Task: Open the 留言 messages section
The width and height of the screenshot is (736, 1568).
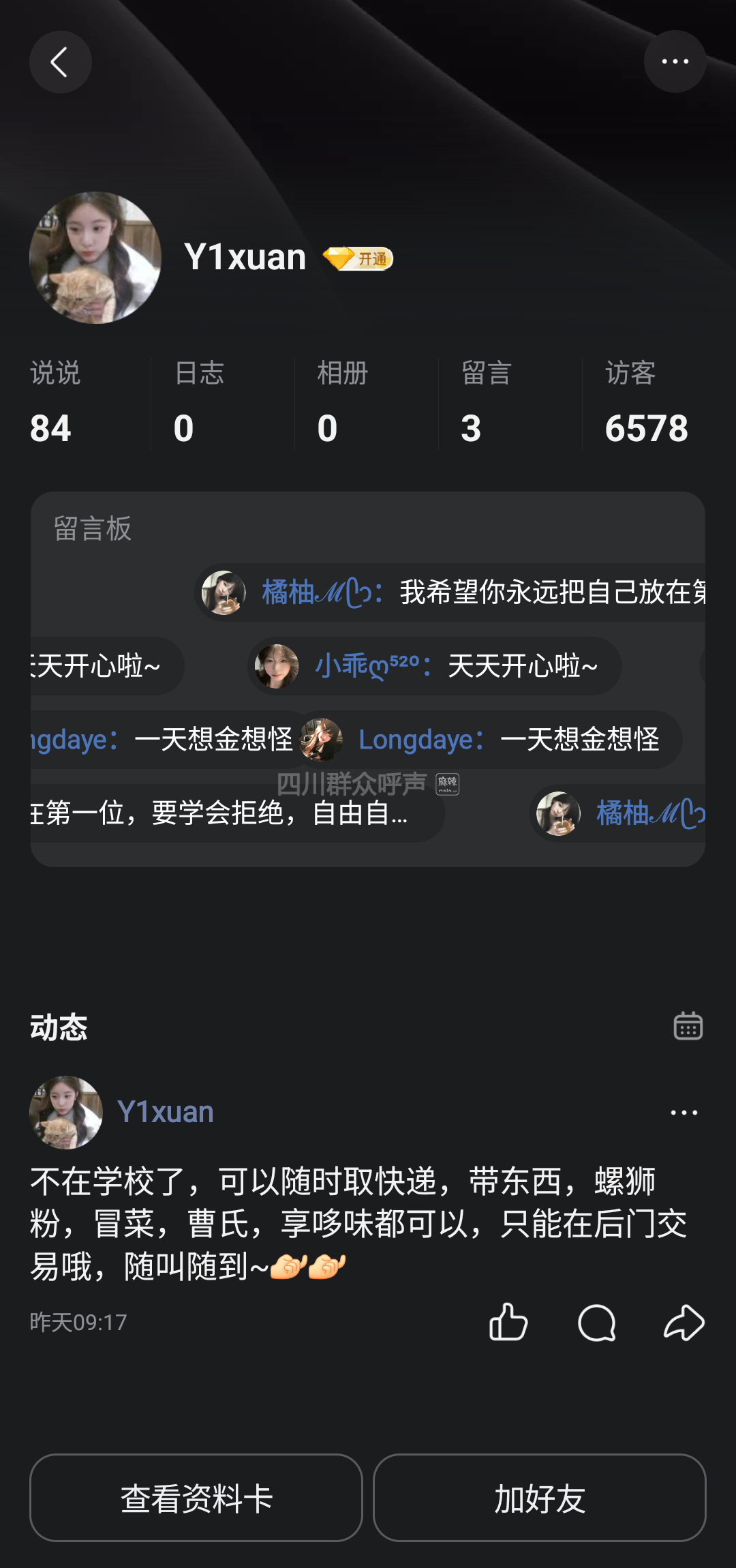Action: (x=486, y=404)
